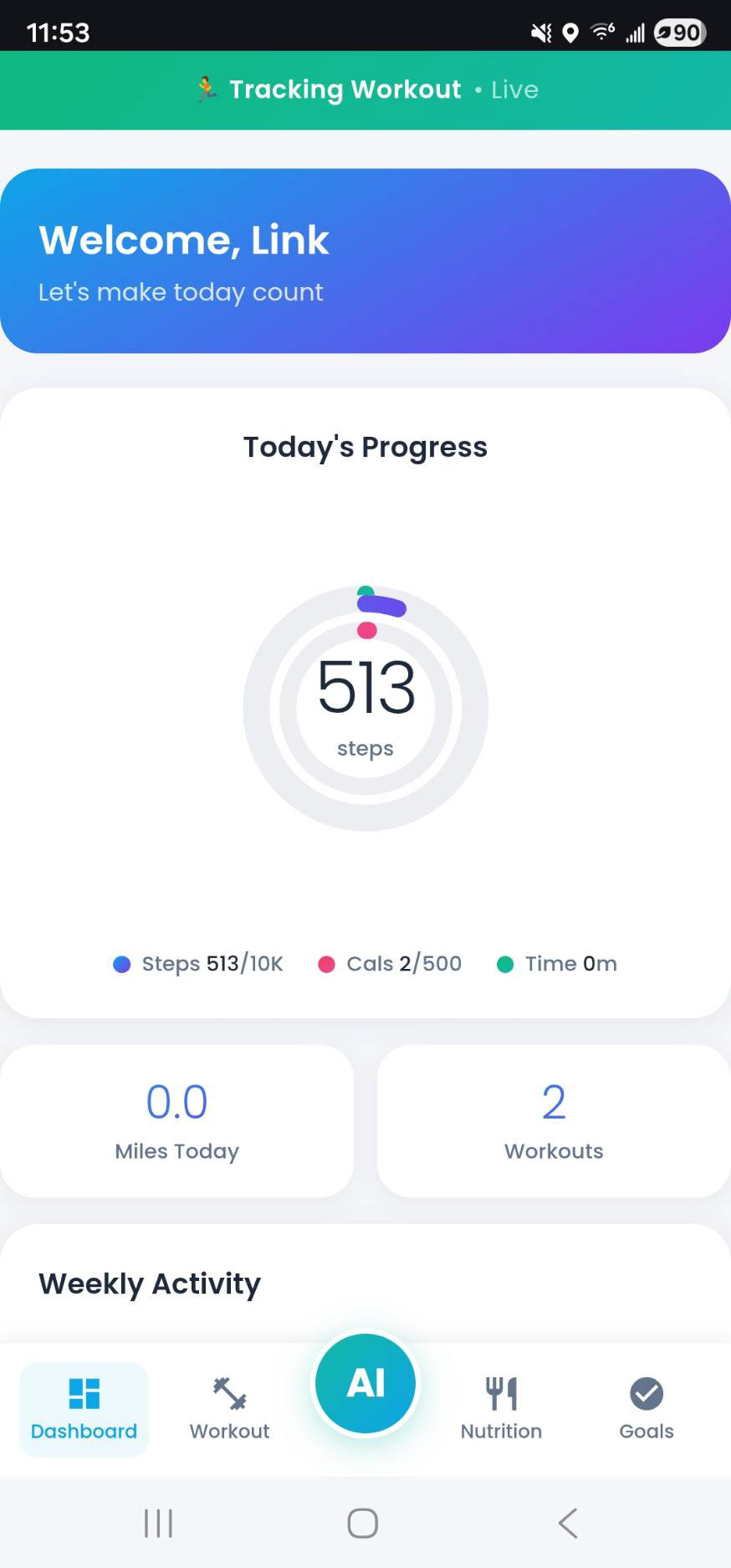This screenshot has height=1568, width=731.
Task: View the Workouts count card
Action: tap(554, 1120)
